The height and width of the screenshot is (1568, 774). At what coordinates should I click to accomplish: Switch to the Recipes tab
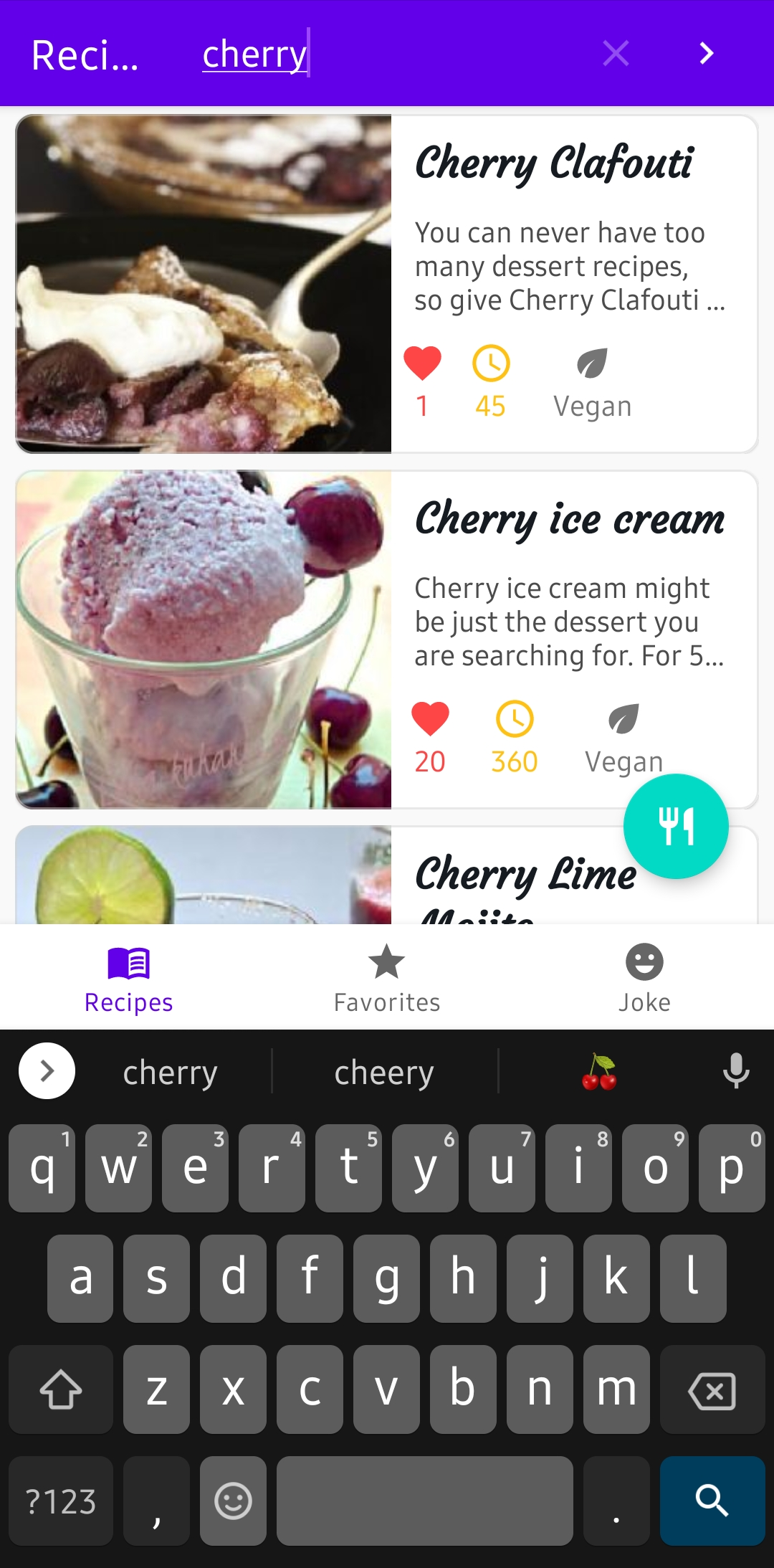(x=129, y=978)
